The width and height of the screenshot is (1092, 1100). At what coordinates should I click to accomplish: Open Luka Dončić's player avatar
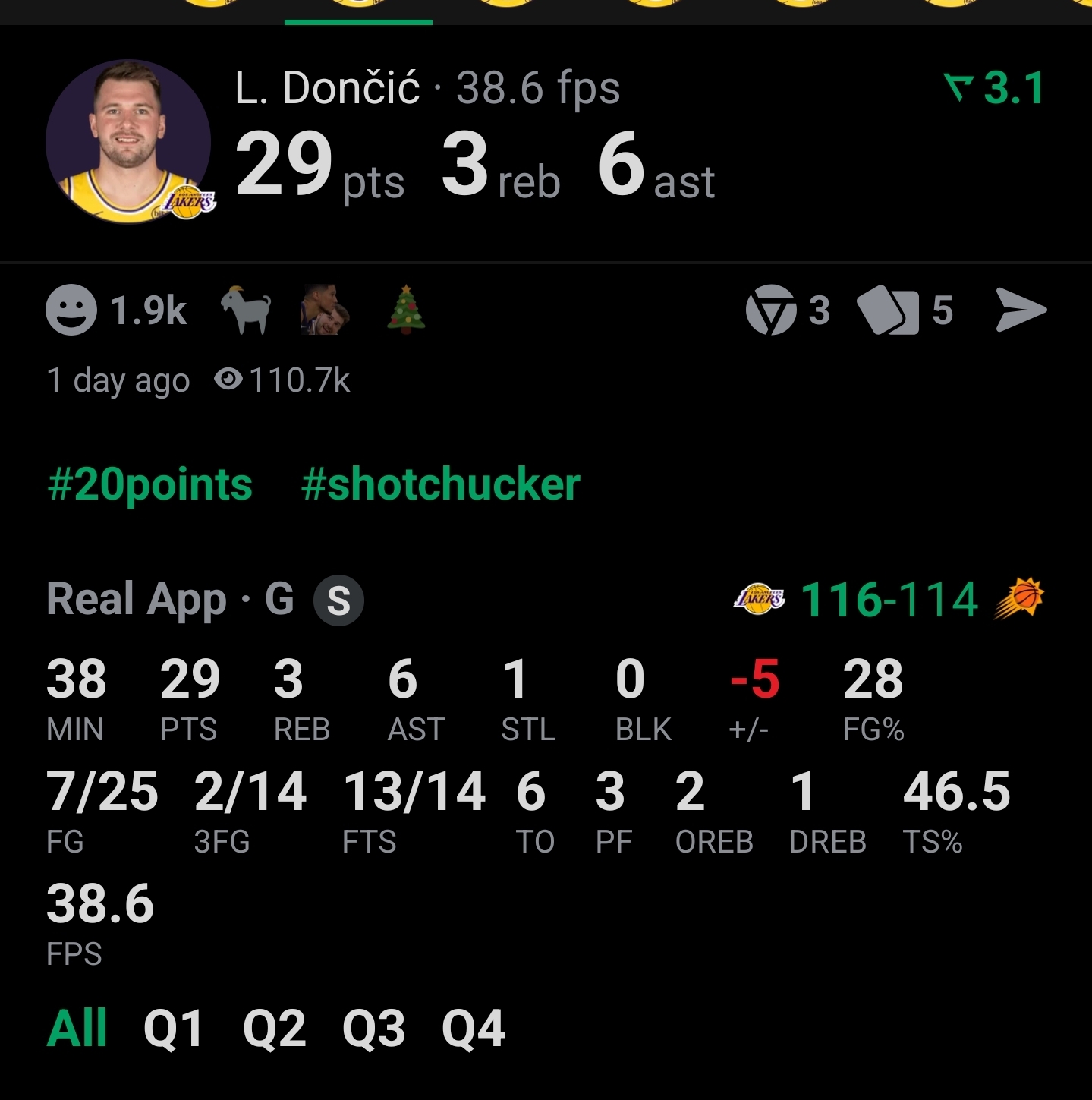[128, 142]
